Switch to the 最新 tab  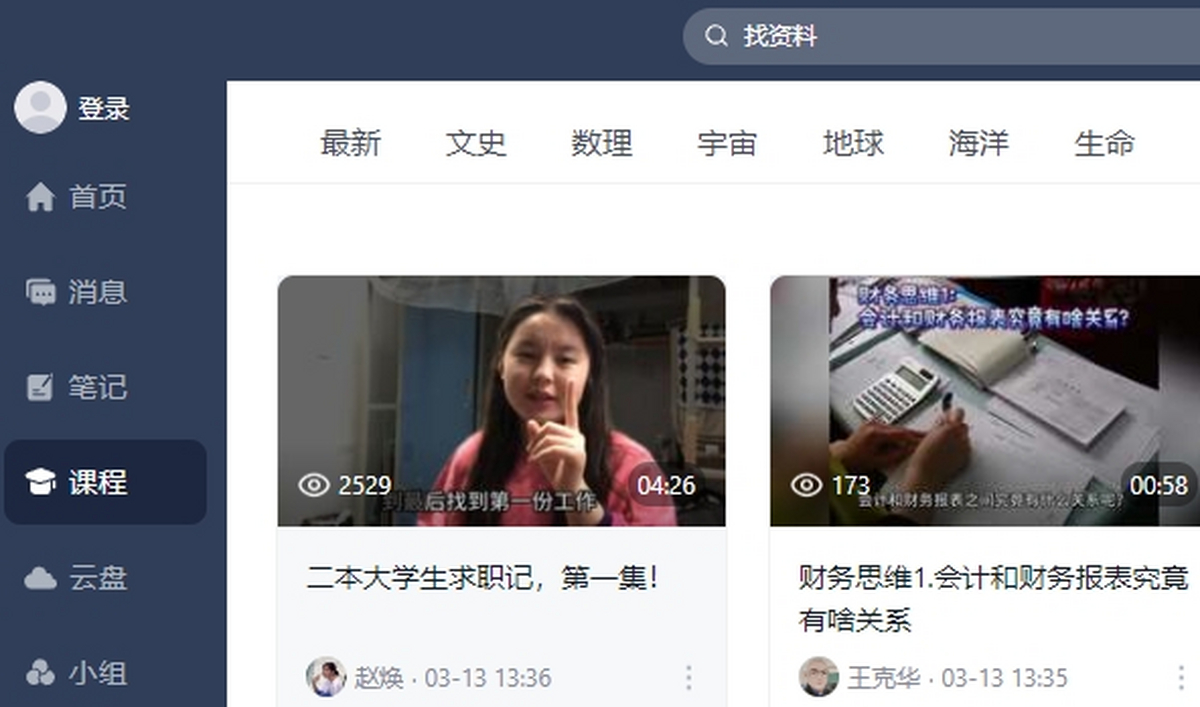pyautogui.click(x=350, y=143)
